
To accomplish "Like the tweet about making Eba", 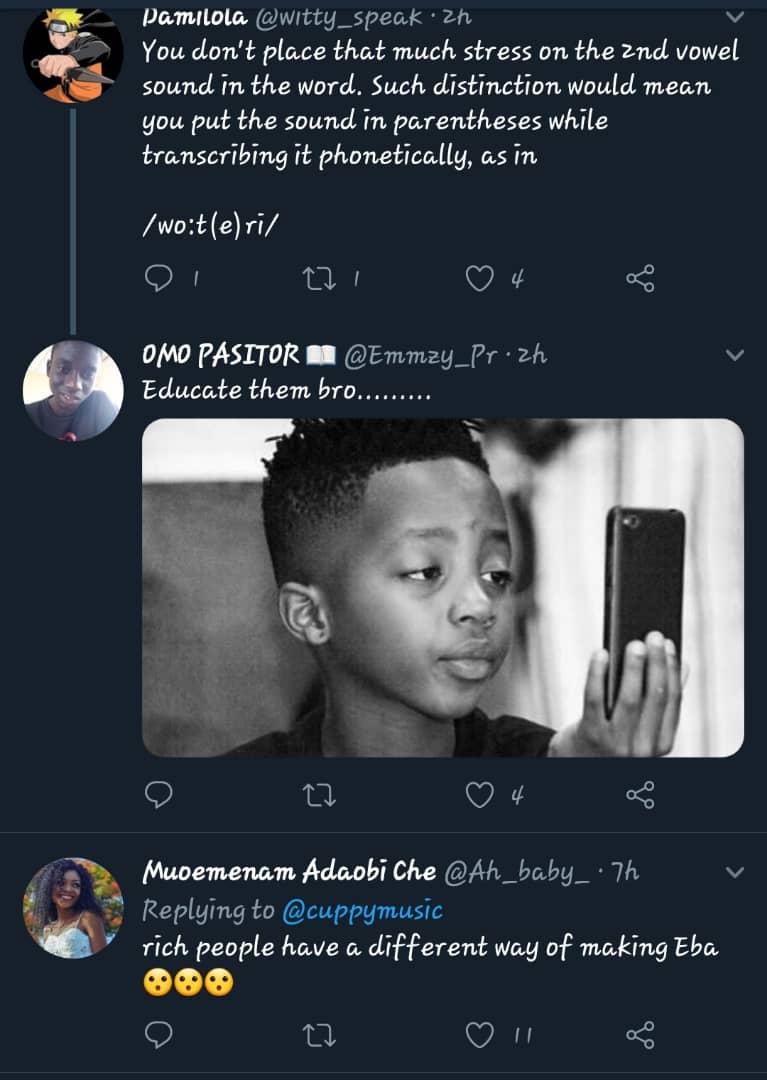I will [480, 1035].
